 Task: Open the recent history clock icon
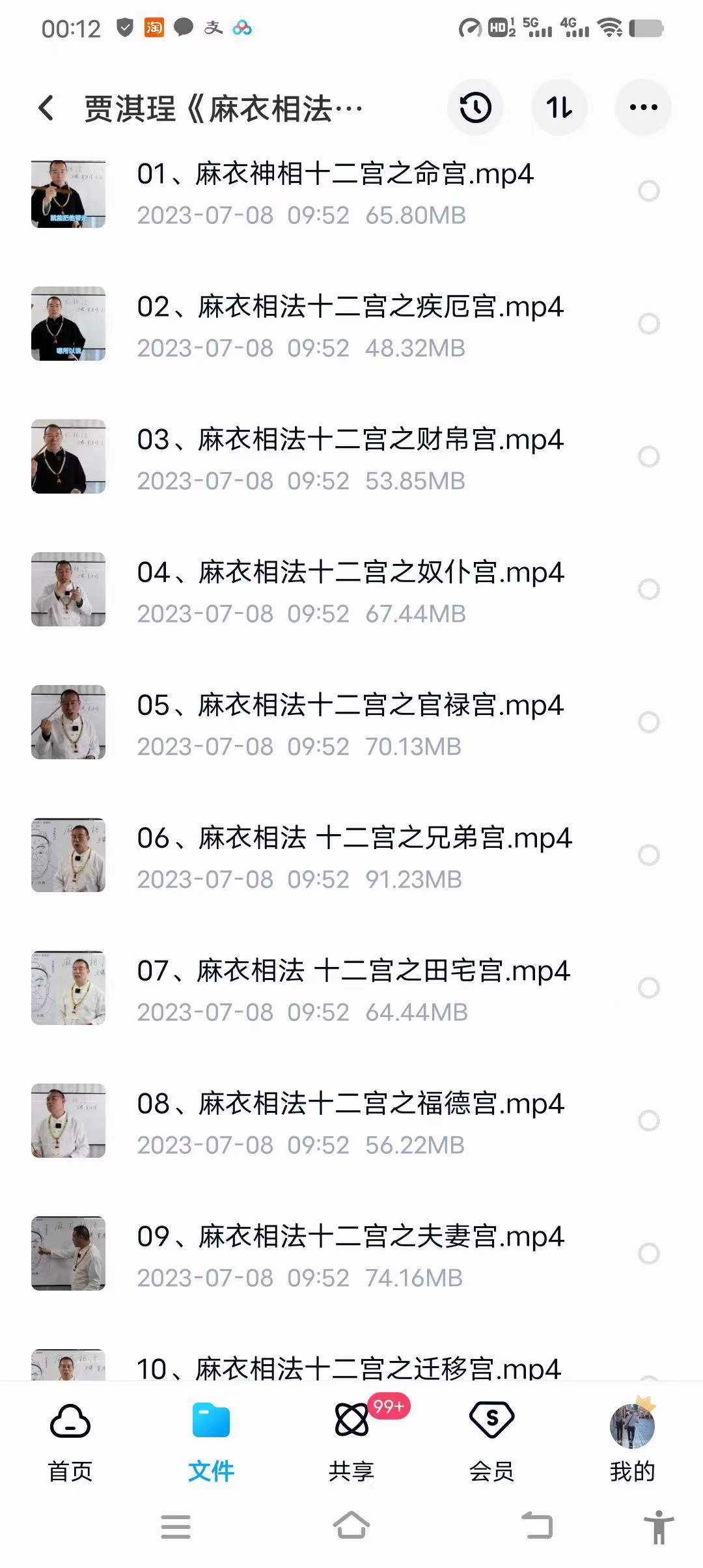[x=475, y=108]
